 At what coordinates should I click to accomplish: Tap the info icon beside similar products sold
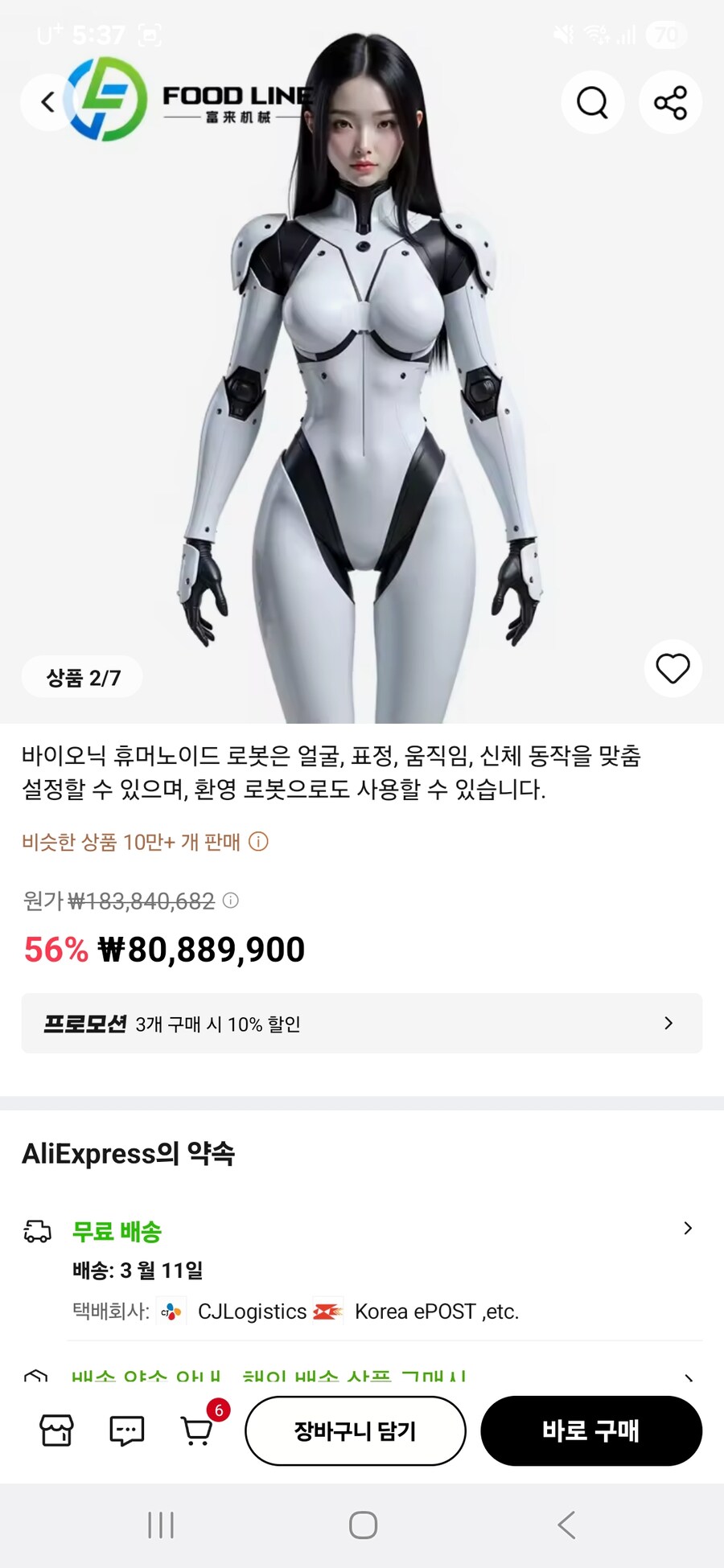[257, 842]
